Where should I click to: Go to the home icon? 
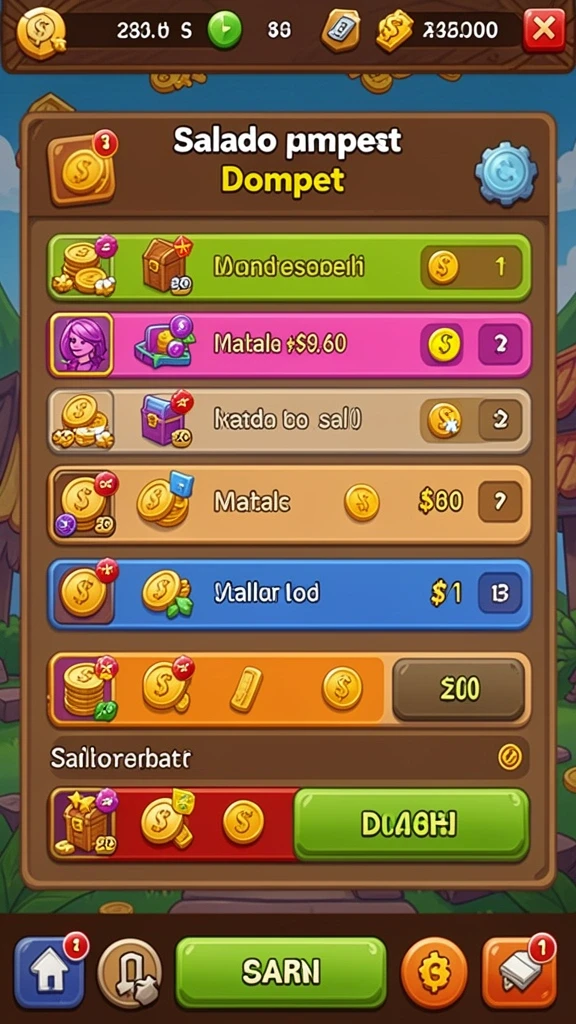(50, 972)
